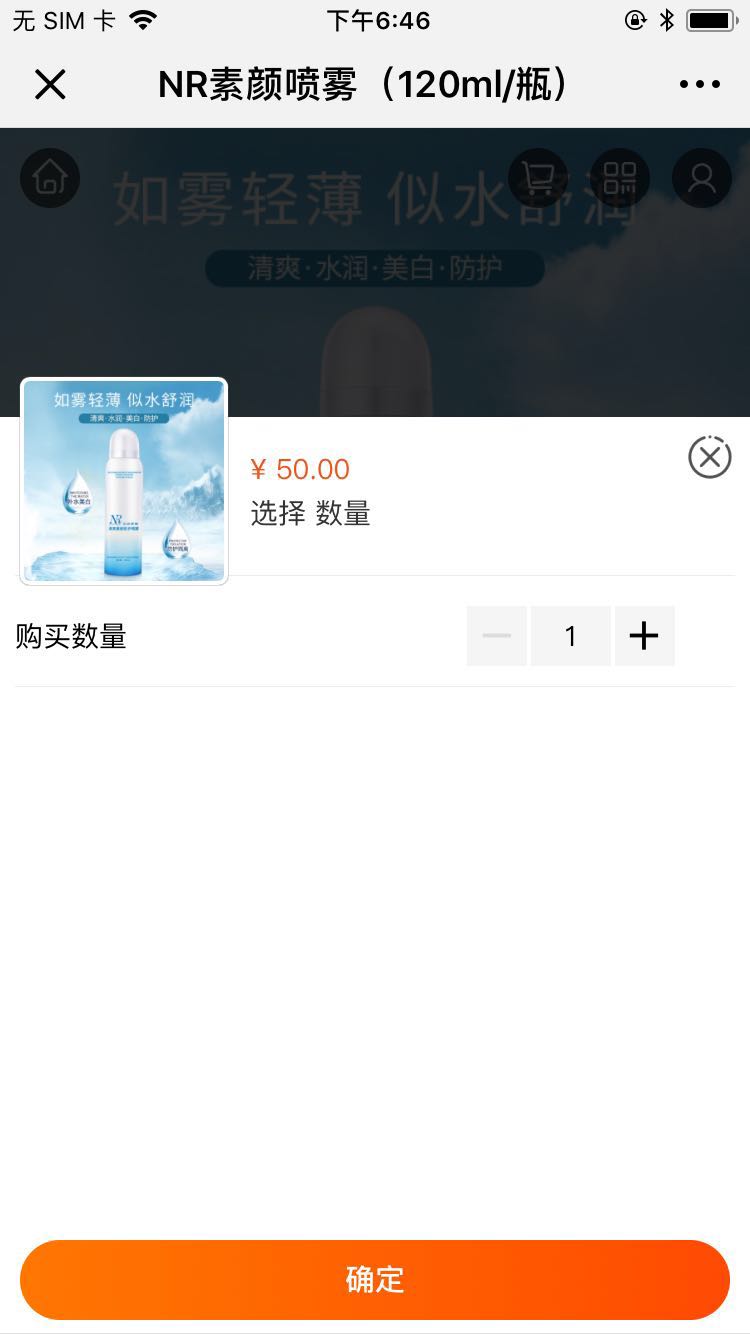Click the X to close the product page

click(50, 84)
